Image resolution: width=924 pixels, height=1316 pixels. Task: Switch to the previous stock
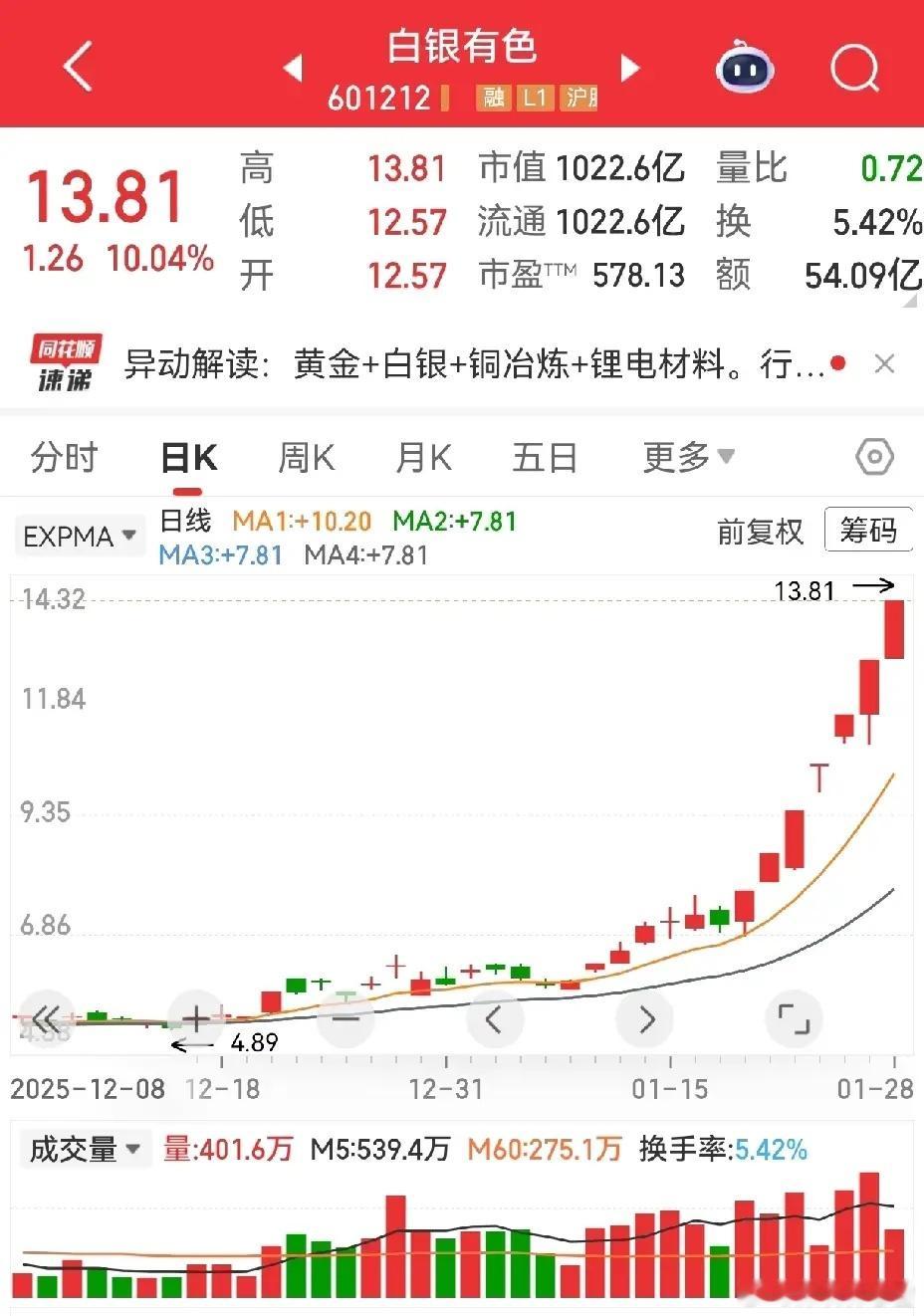click(293, 68)
